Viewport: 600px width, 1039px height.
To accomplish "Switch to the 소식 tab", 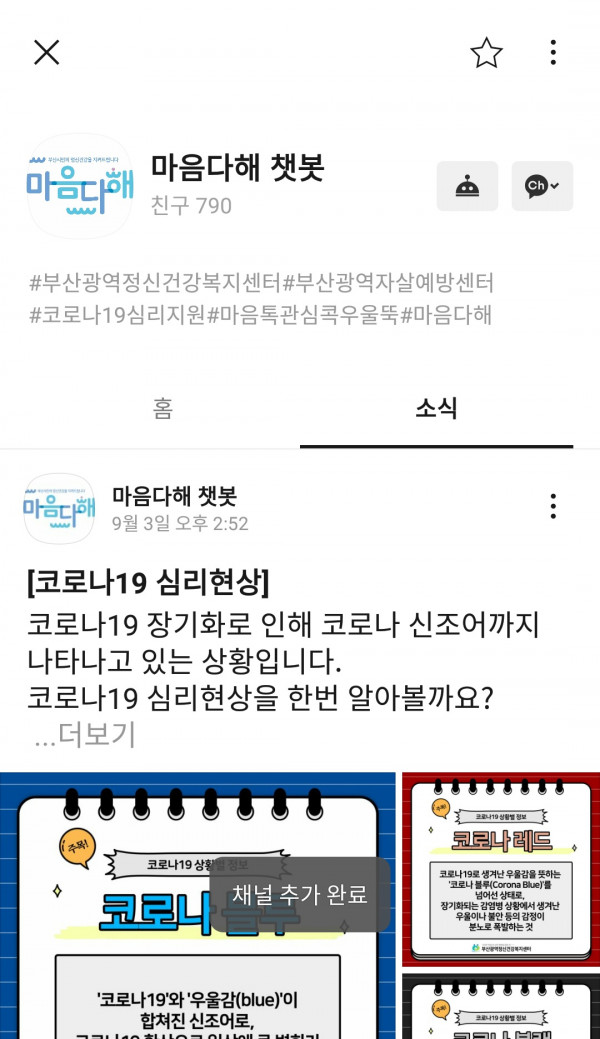I will click(436, 408).
